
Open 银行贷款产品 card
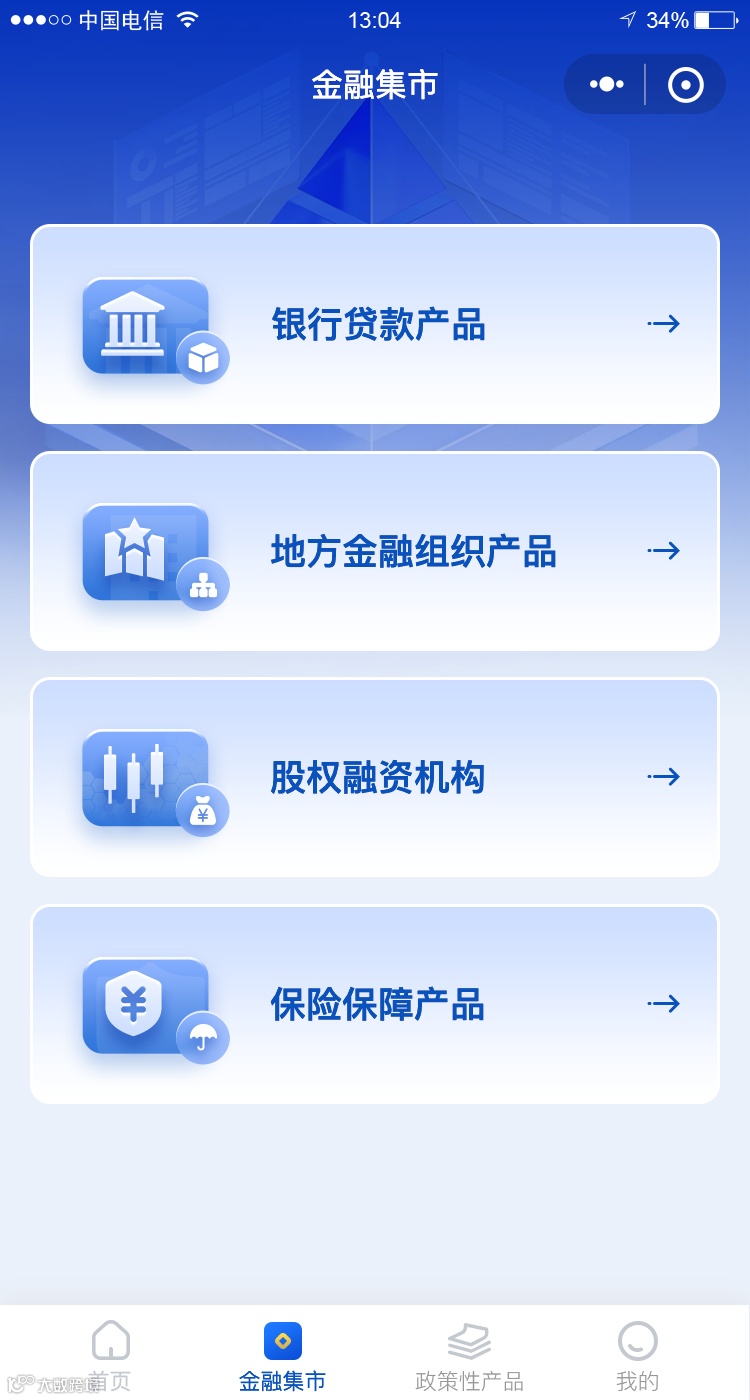(x=375, y=324)
